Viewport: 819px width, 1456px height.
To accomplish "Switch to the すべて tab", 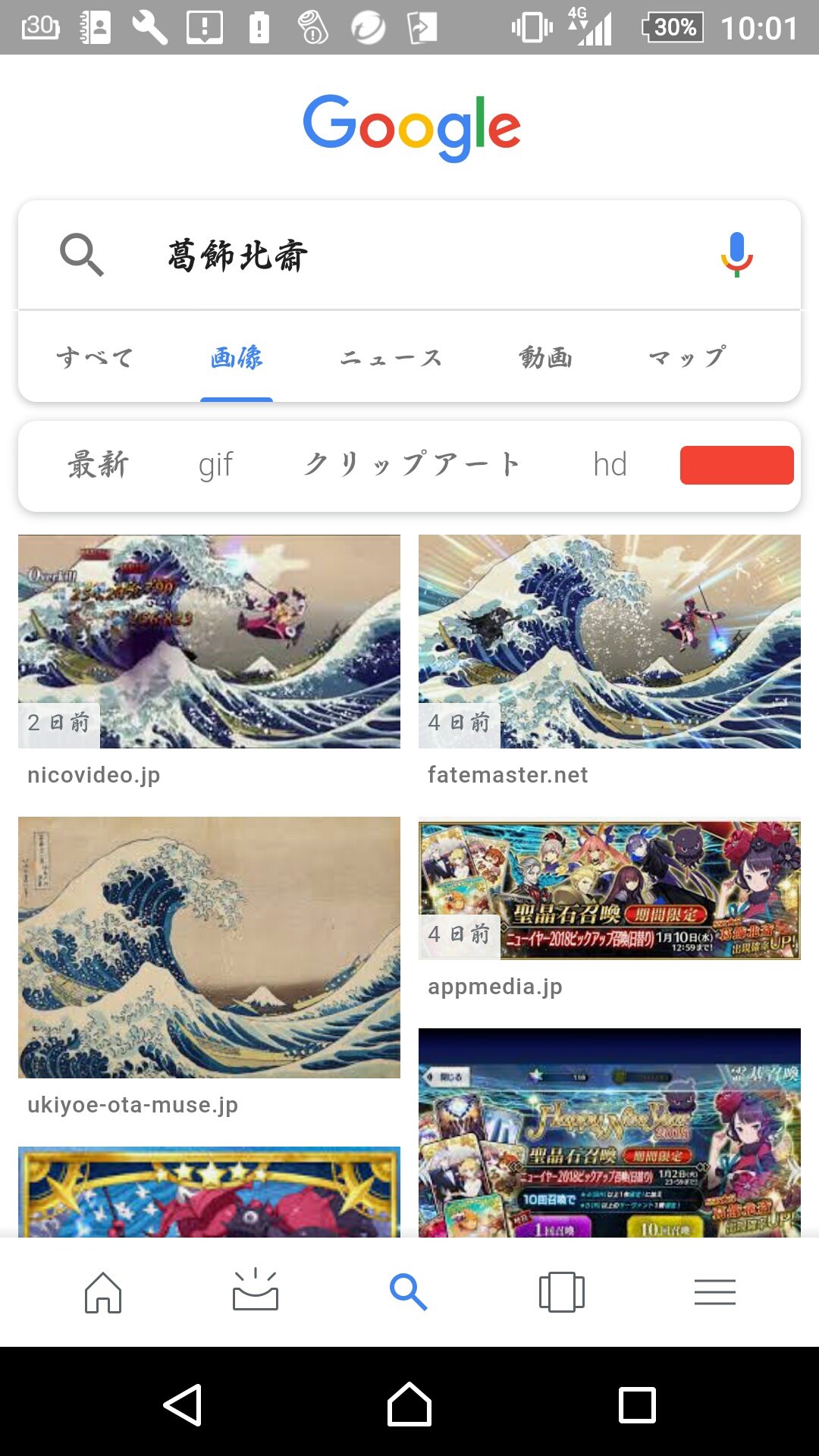I will tap(95, 357).
